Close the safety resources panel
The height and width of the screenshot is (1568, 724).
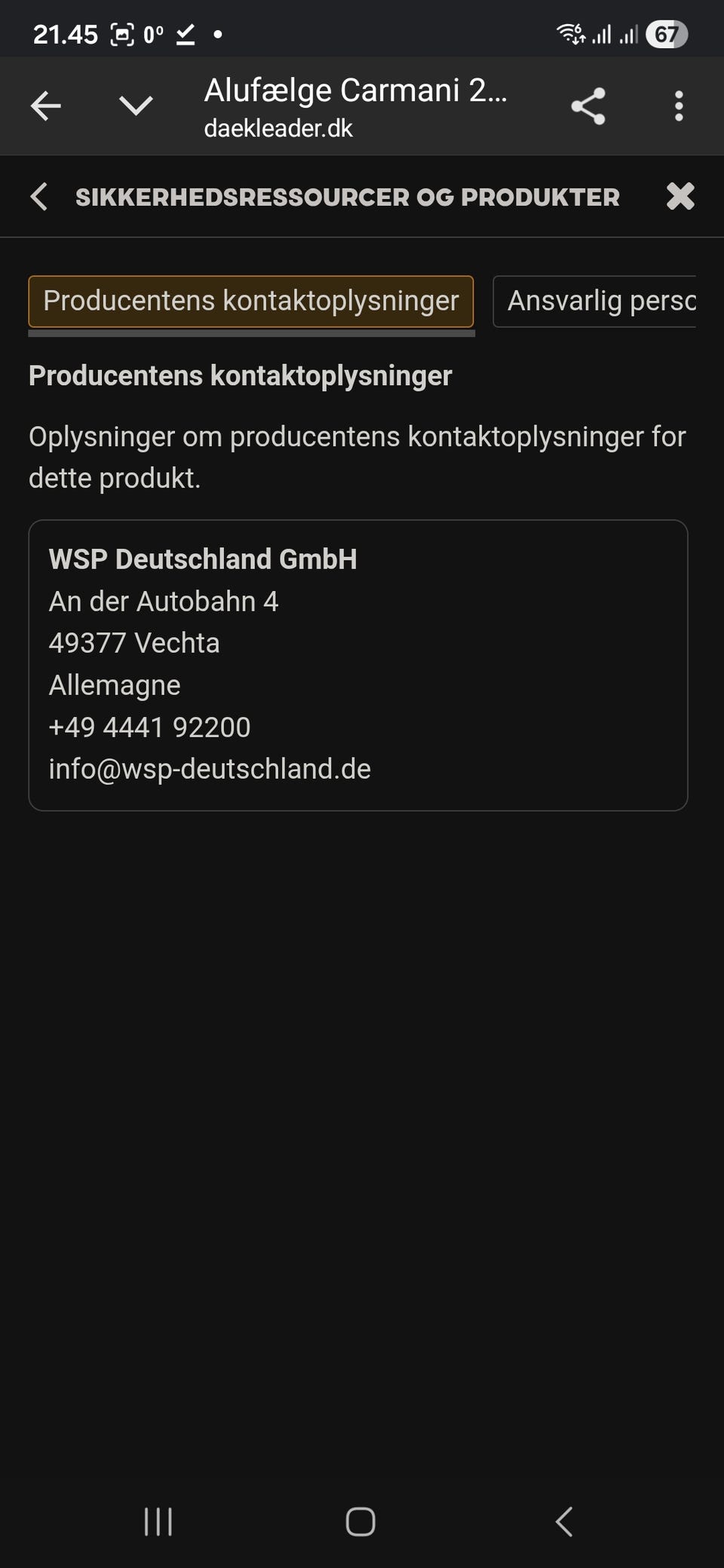680,197
